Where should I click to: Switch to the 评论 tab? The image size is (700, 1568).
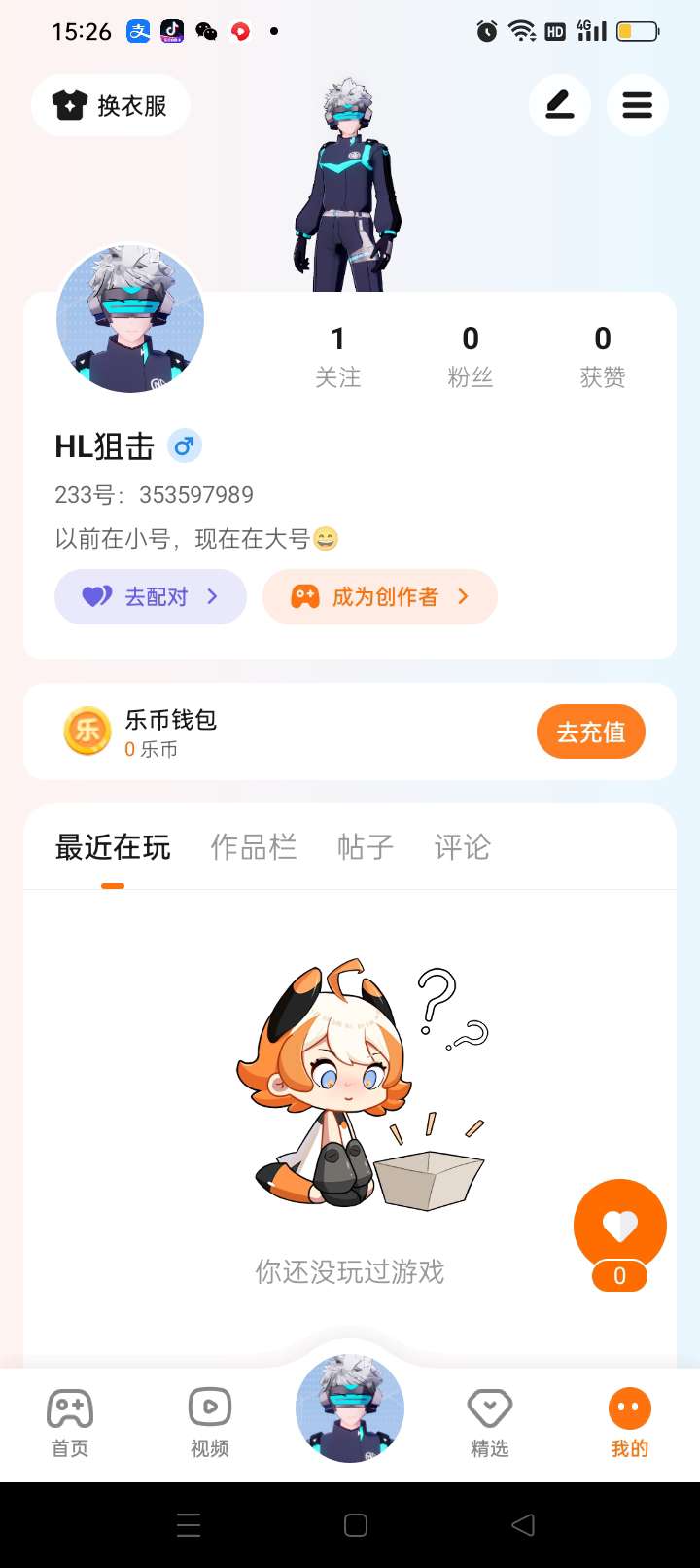[462, 847]
